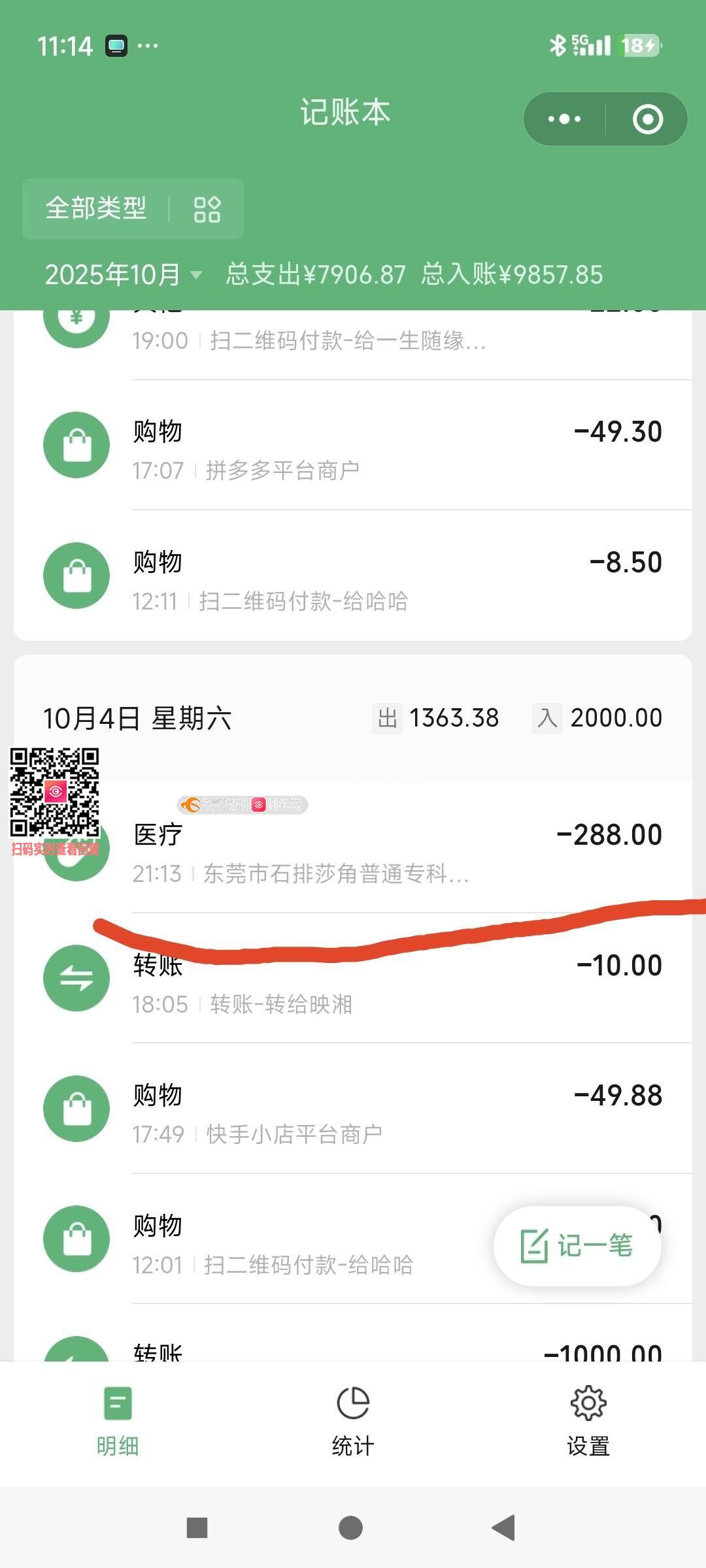The image size is (706, 1568).
Task: Close the mini program via circle icon
Action: (x=647, y=119)
